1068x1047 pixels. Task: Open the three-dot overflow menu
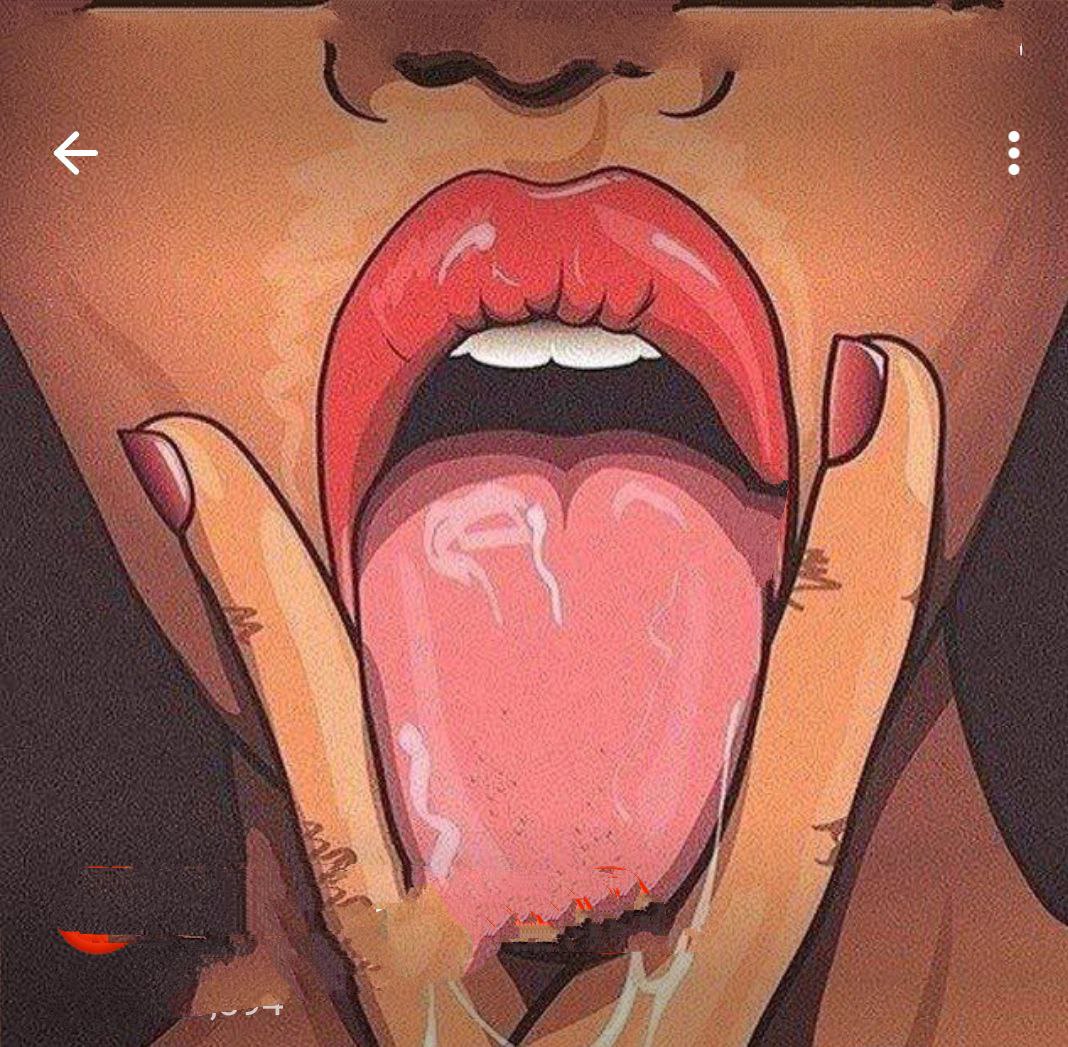(x=1014, y=153)
